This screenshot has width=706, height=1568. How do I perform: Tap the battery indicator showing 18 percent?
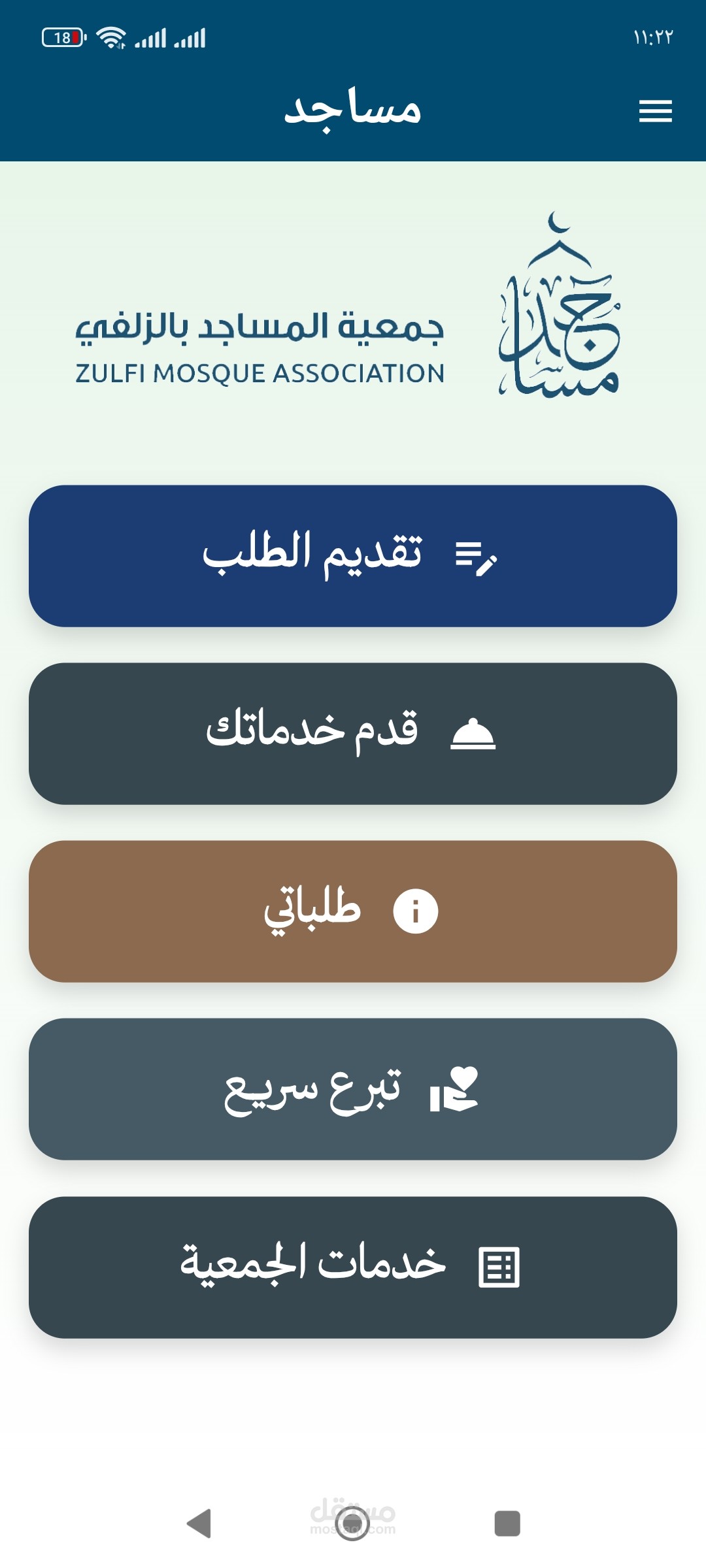[x=62, y=37]
